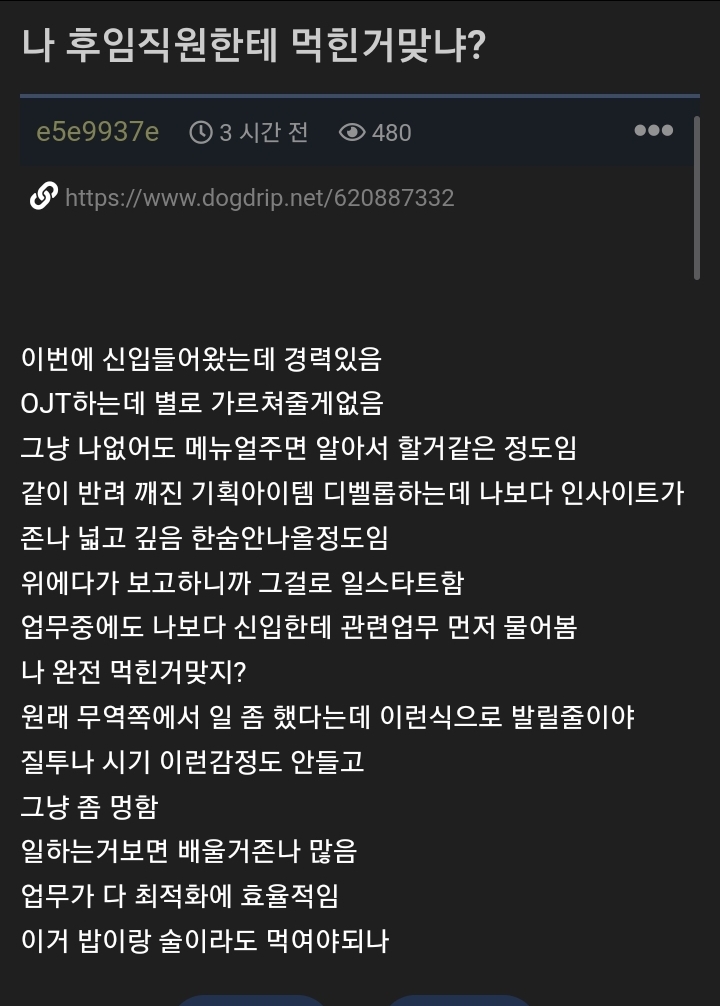Click the clock icon next to the timestamp

click(x=202, y=131)
